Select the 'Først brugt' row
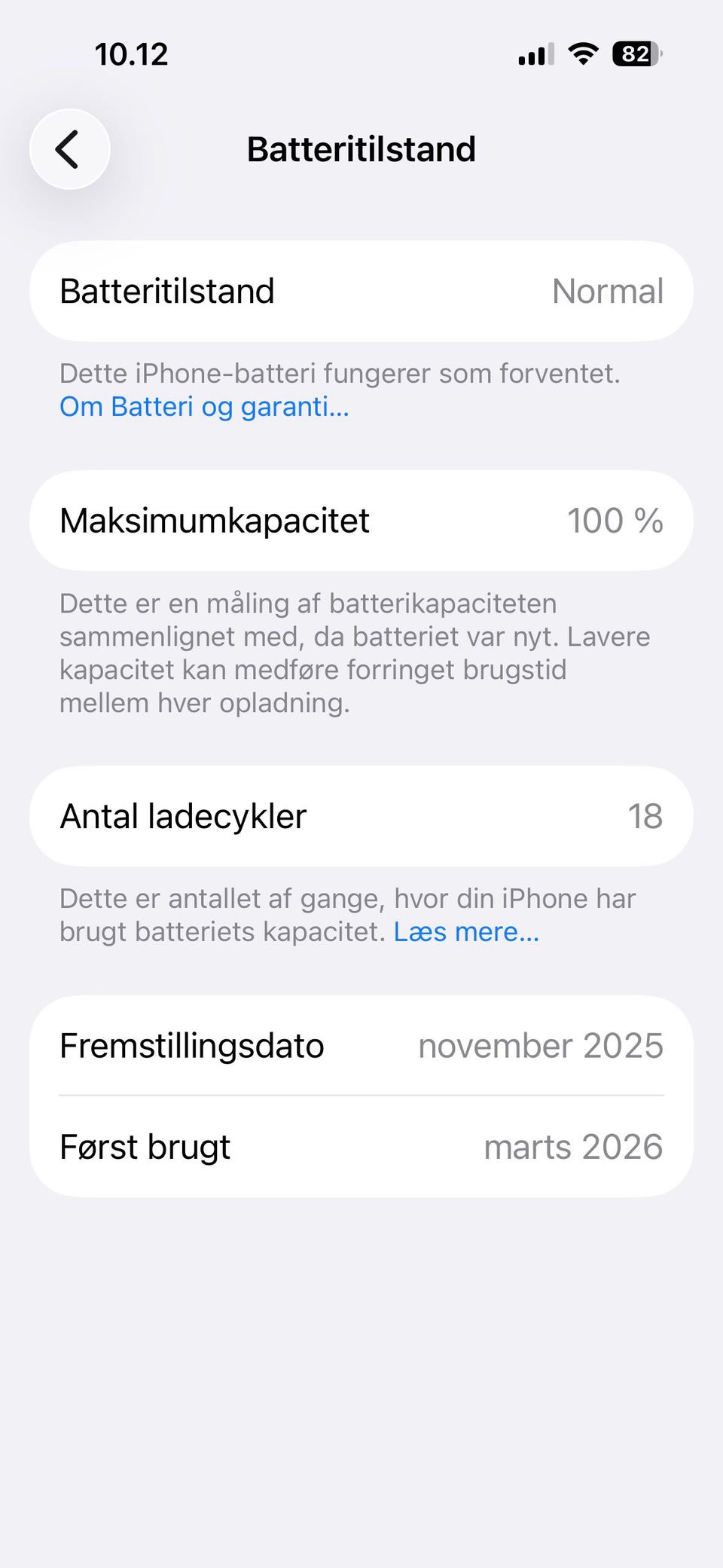Image resolution: width=723 pixels, height=1568 pixels. click(361, 1146)
